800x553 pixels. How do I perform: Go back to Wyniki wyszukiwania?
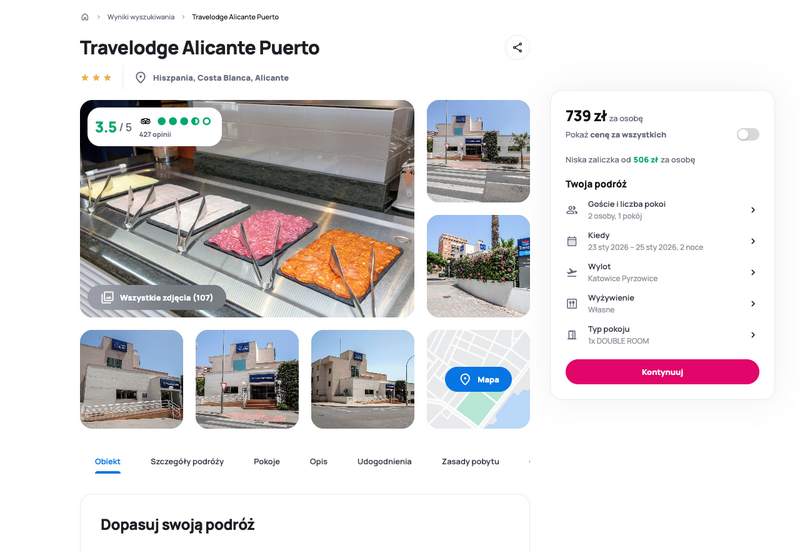click(141, 17)
